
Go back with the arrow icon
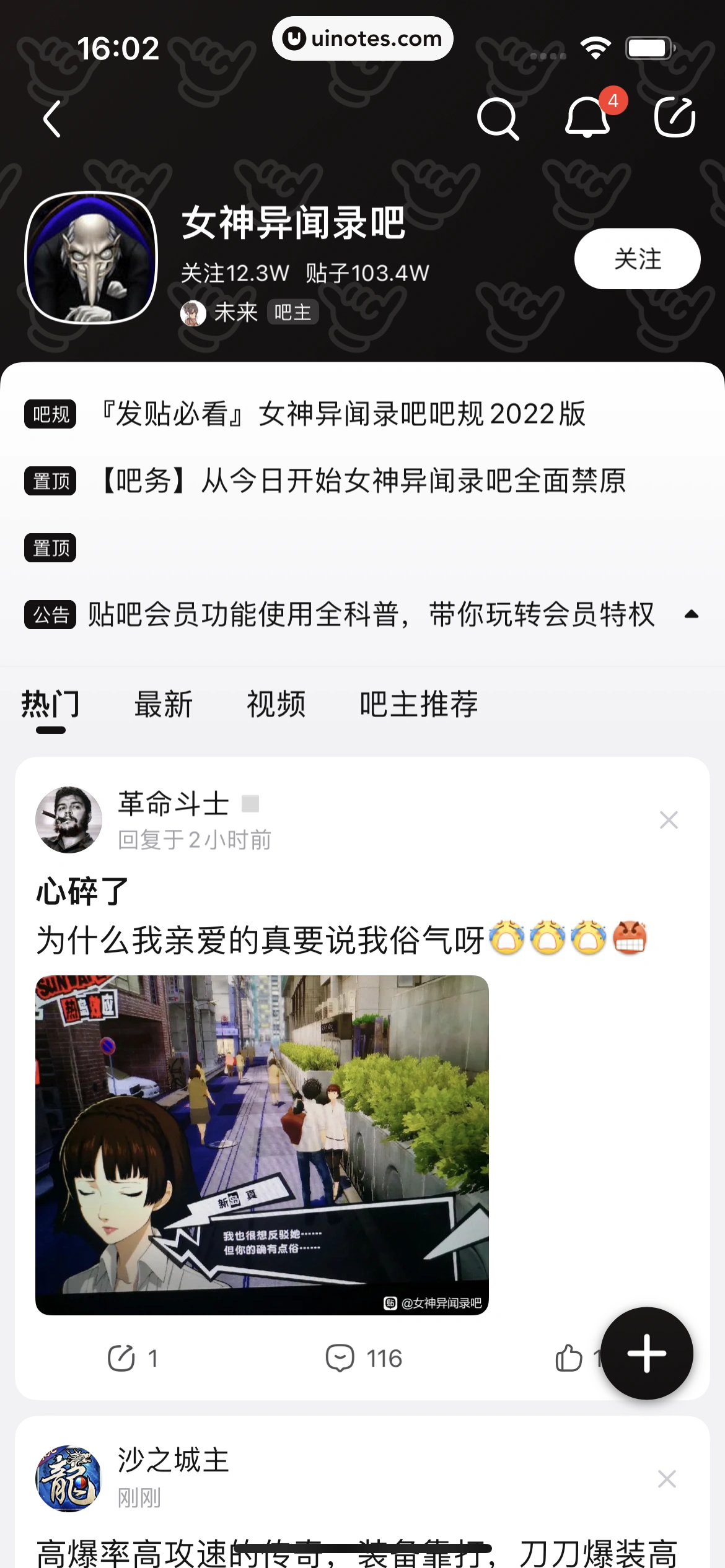coord(52,118)
